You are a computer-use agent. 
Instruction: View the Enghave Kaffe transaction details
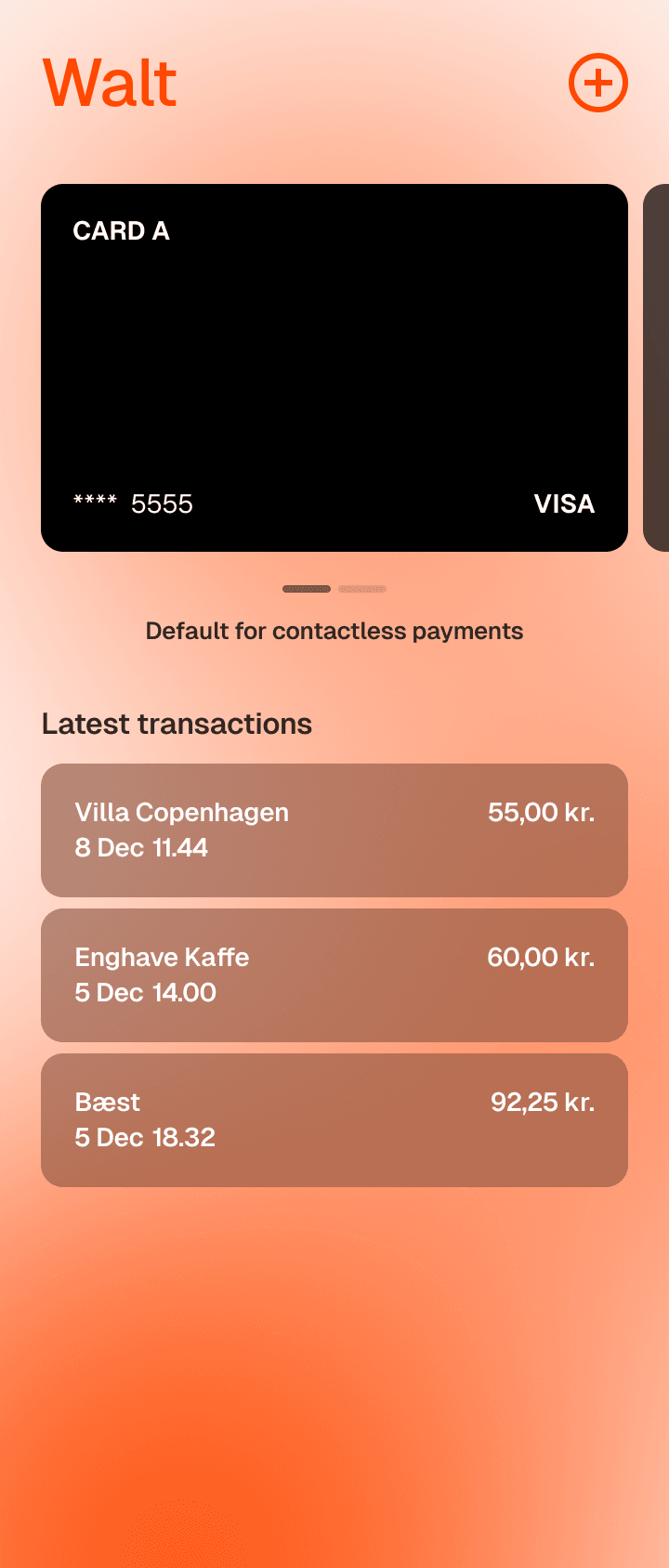point(334,974)
